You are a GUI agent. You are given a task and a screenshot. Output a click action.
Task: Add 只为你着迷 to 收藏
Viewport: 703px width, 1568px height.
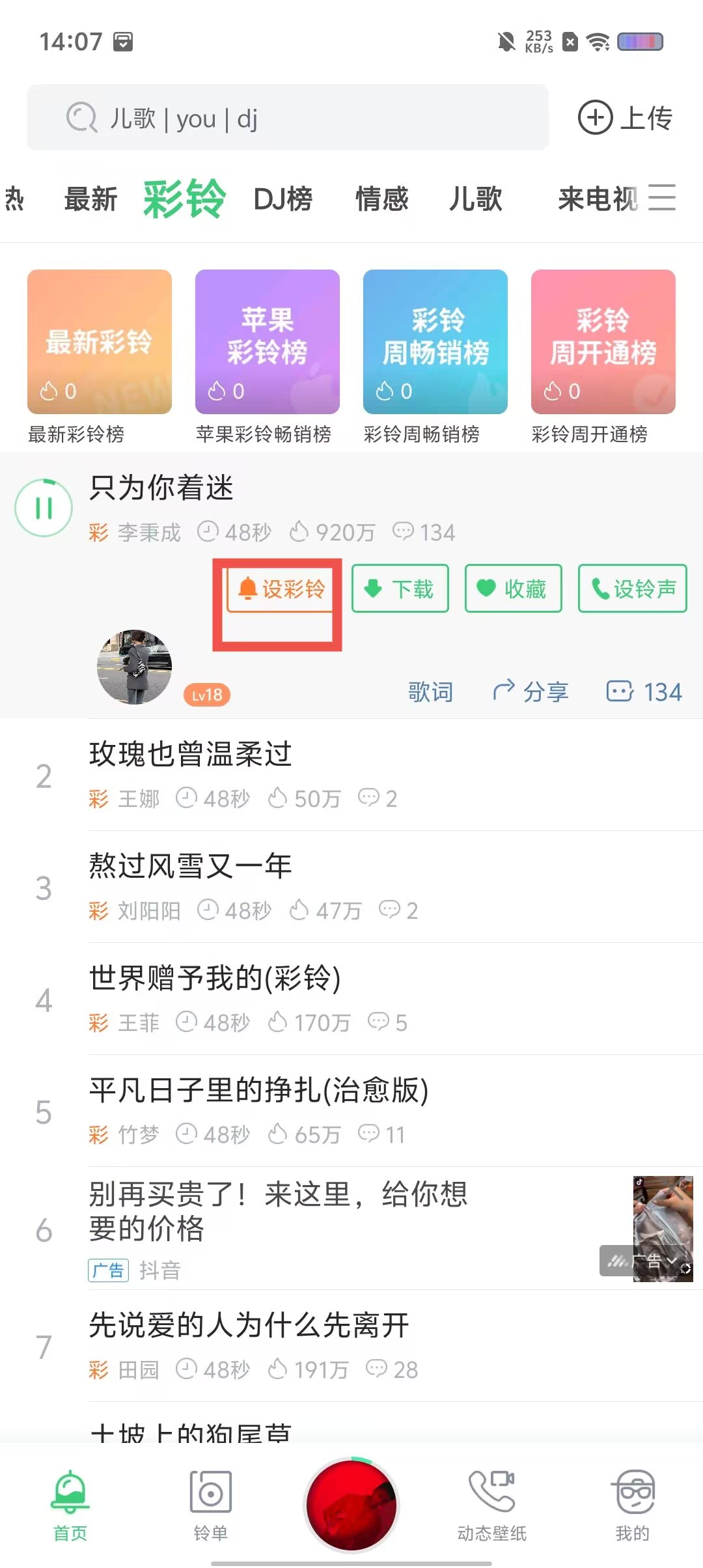coord(513,589)
